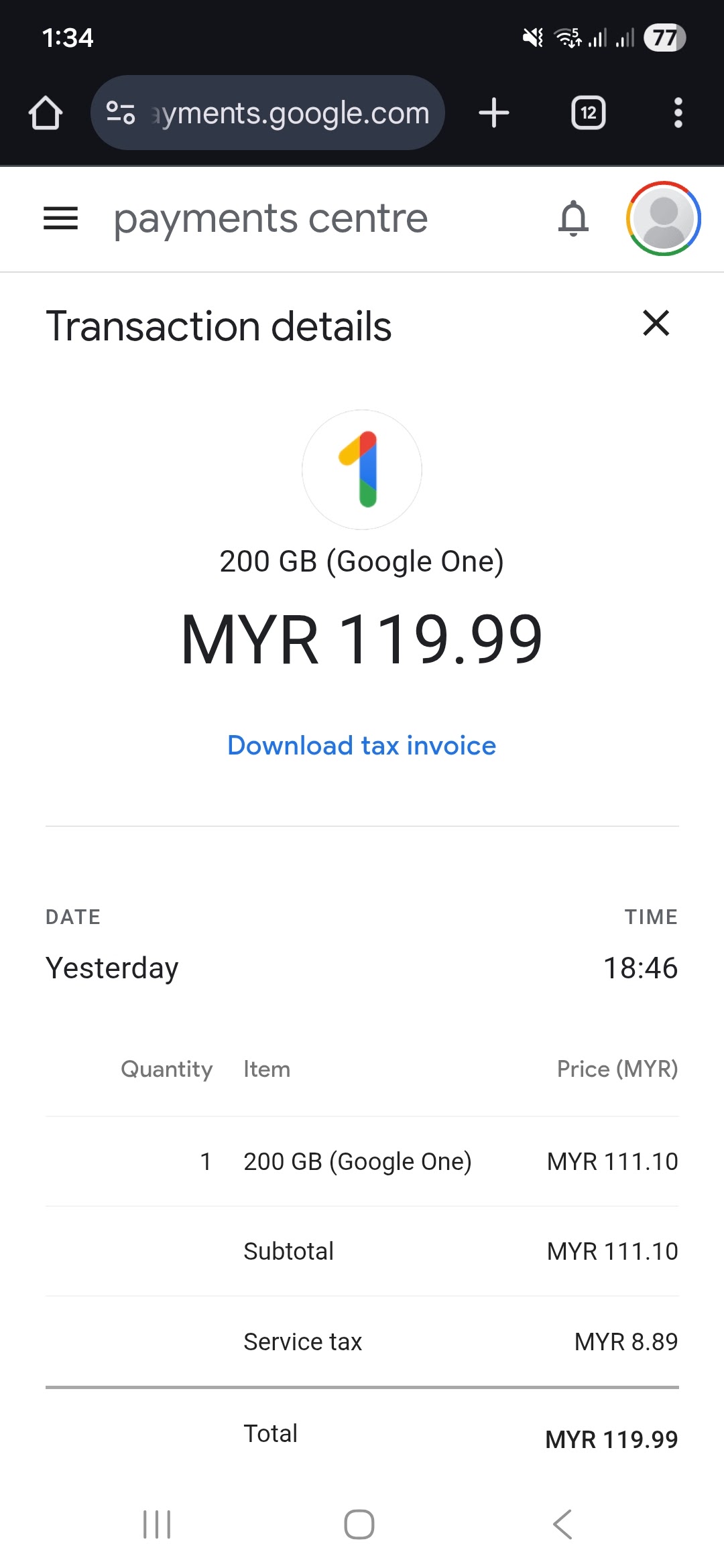Open the hamburger navigation menu
Image resolution: width=724 pixels, height=1568 pixels.
coord(60,218)
